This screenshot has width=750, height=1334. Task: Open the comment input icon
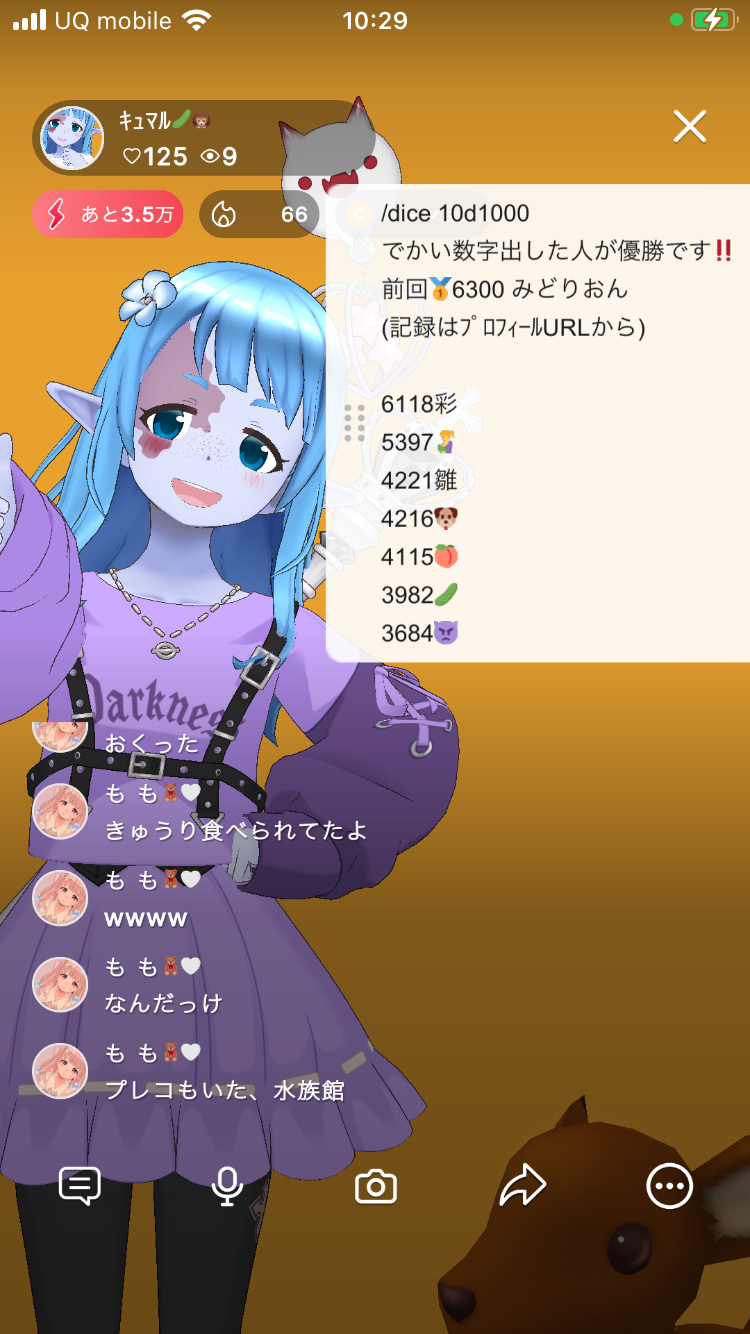click(80, 1186)
